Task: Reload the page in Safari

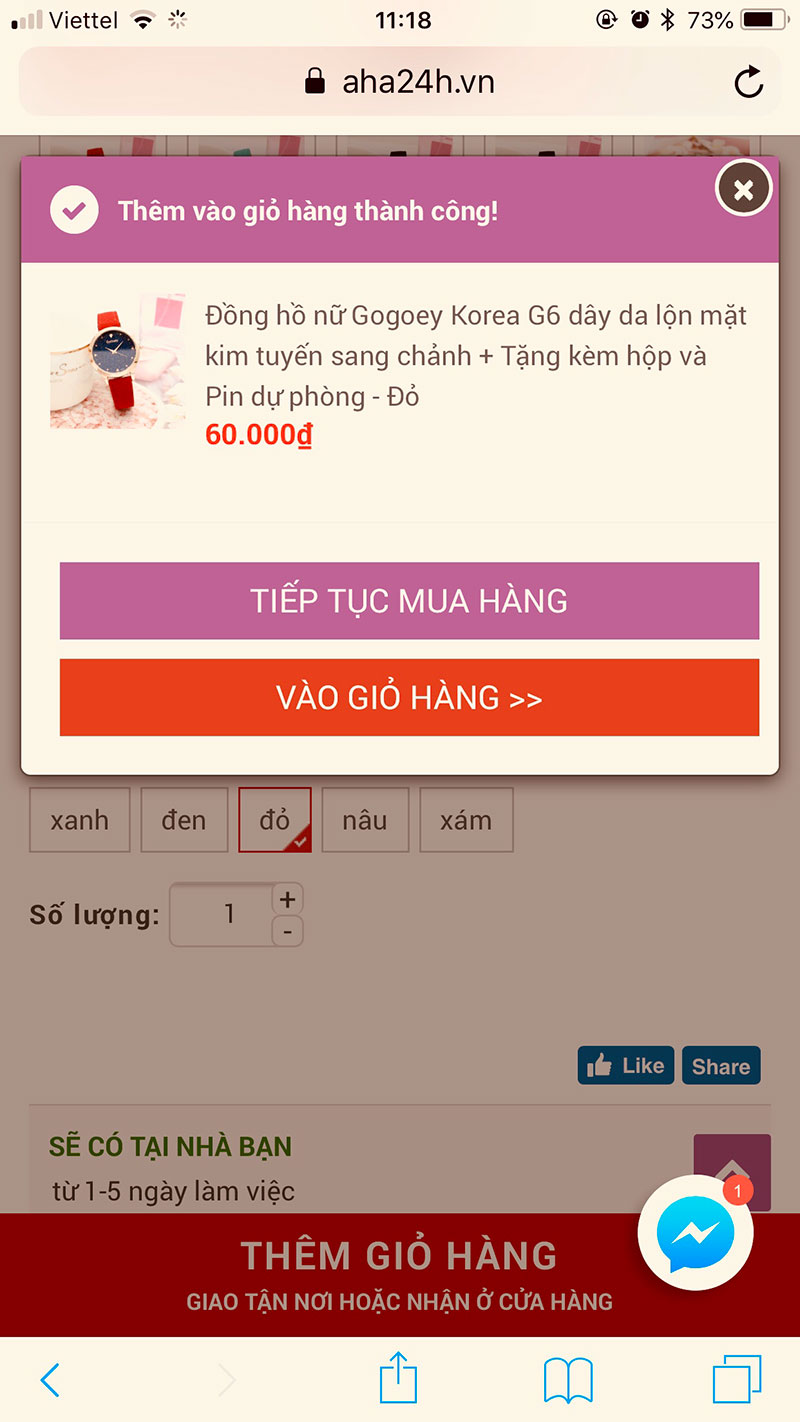Action: (749, 82)
